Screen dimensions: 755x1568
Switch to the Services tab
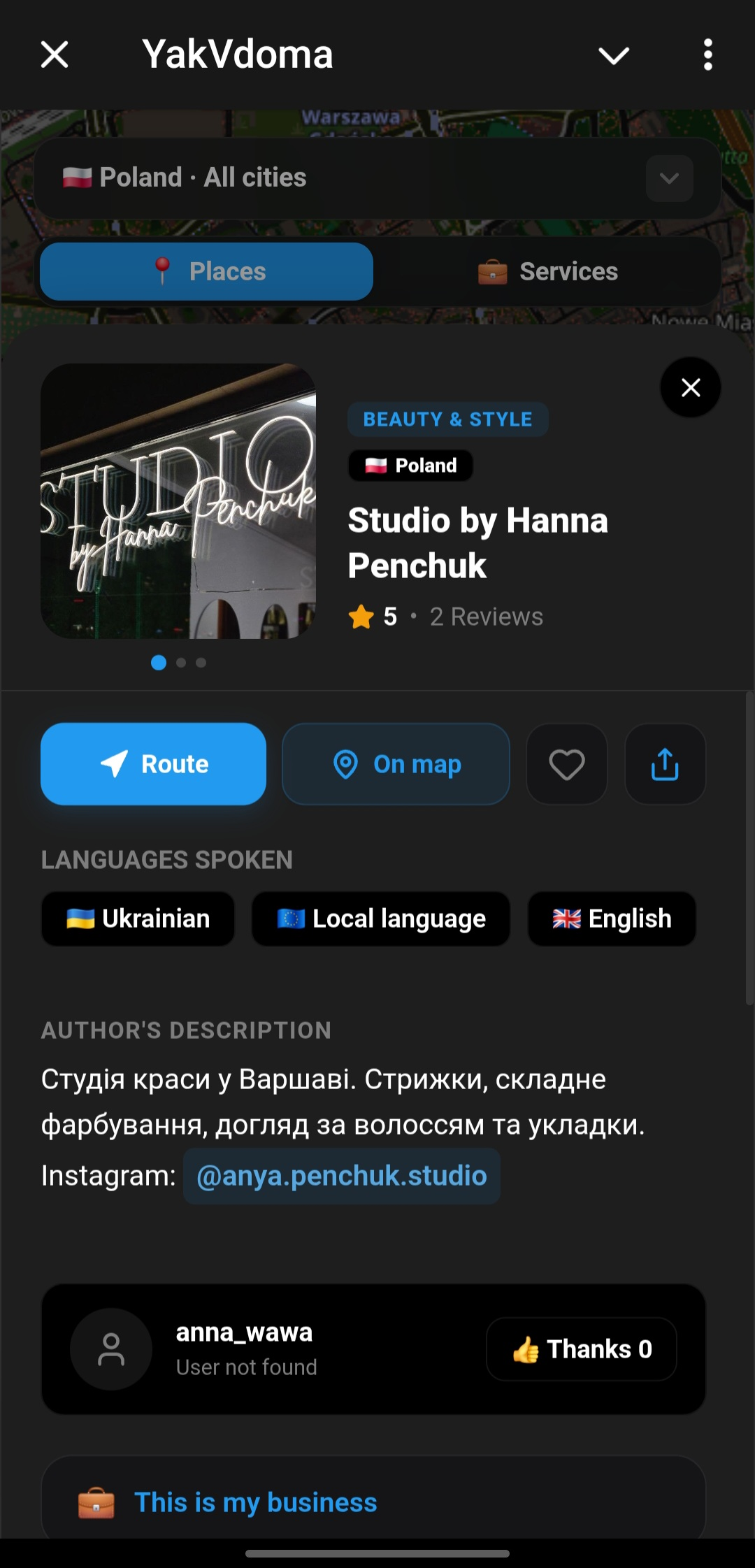pos(548,271)
